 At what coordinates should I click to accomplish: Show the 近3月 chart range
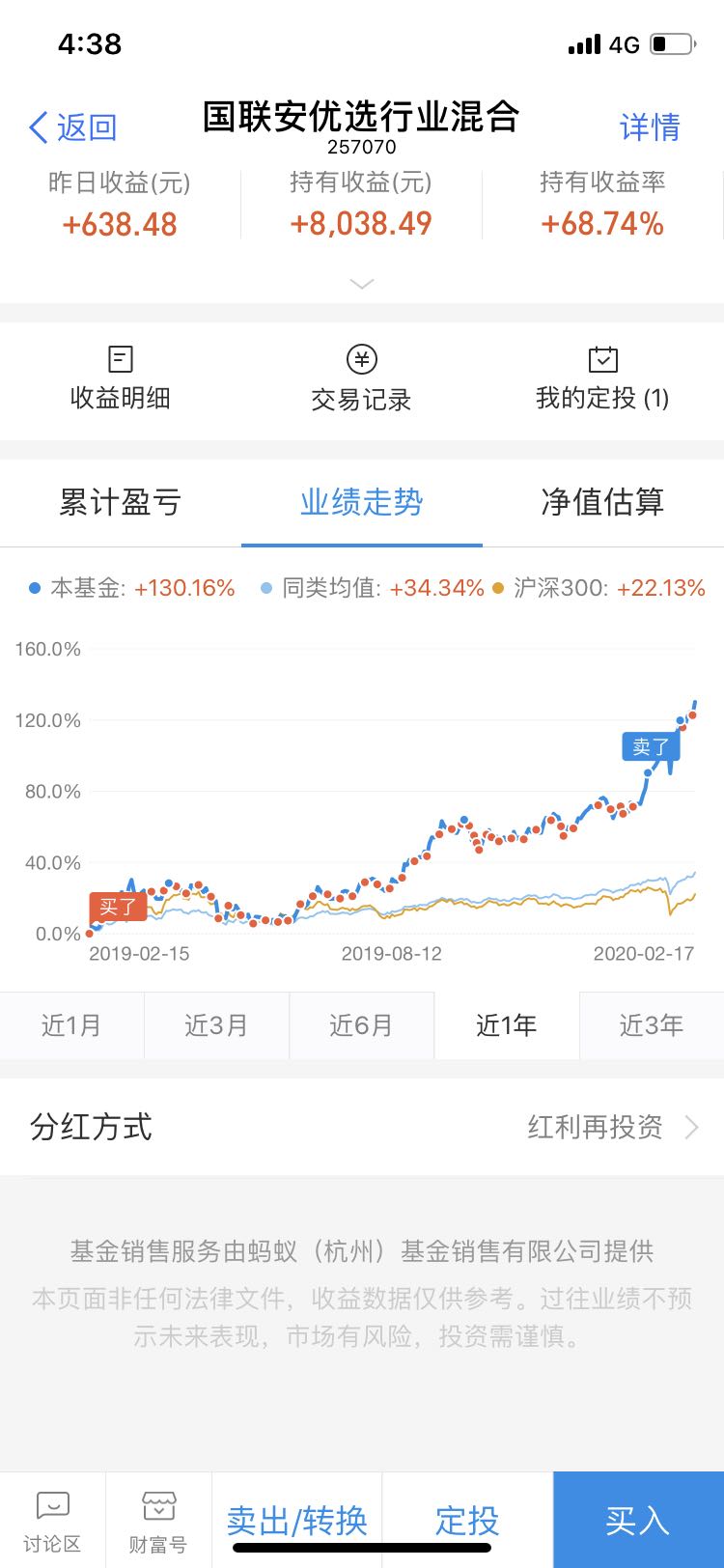coord(216,1025)
